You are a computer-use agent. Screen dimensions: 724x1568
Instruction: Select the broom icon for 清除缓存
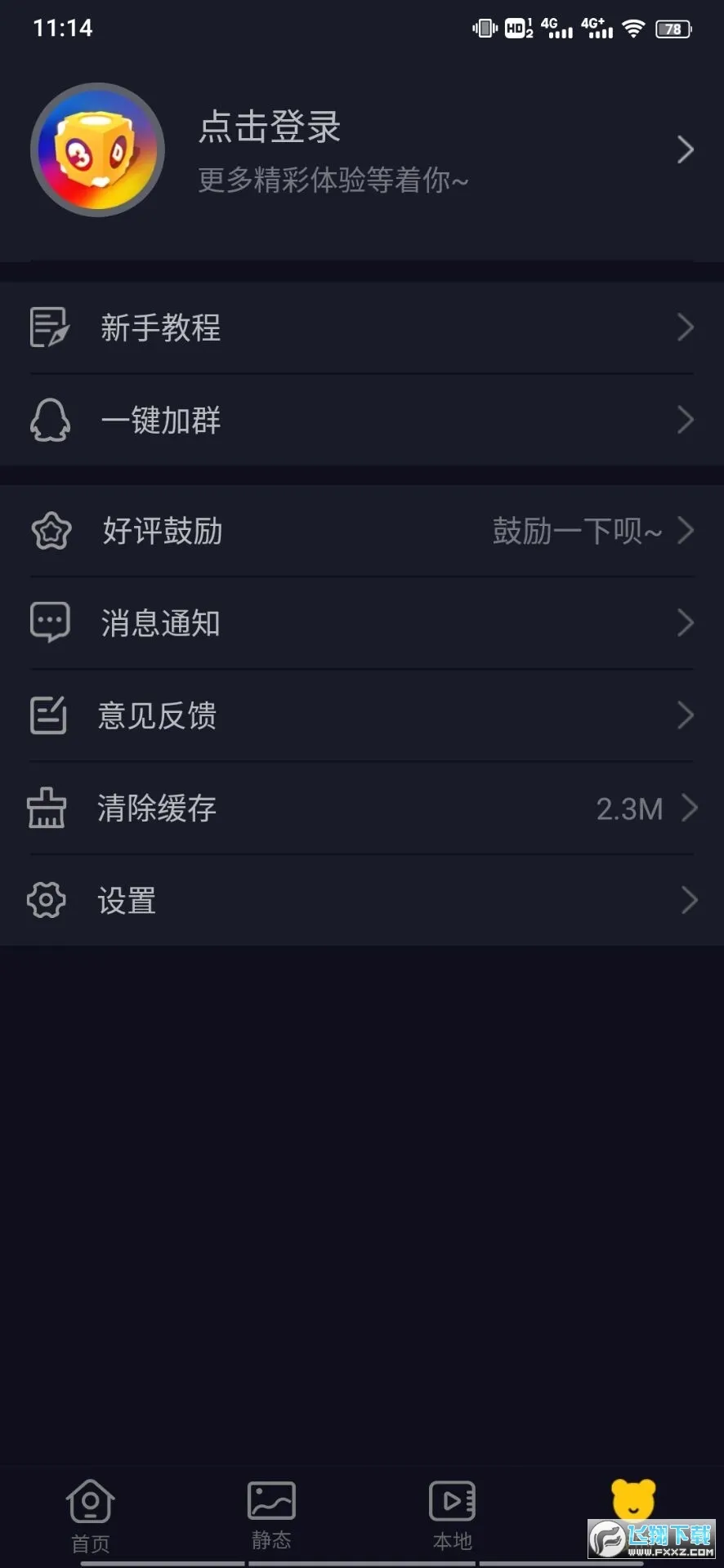47,808
